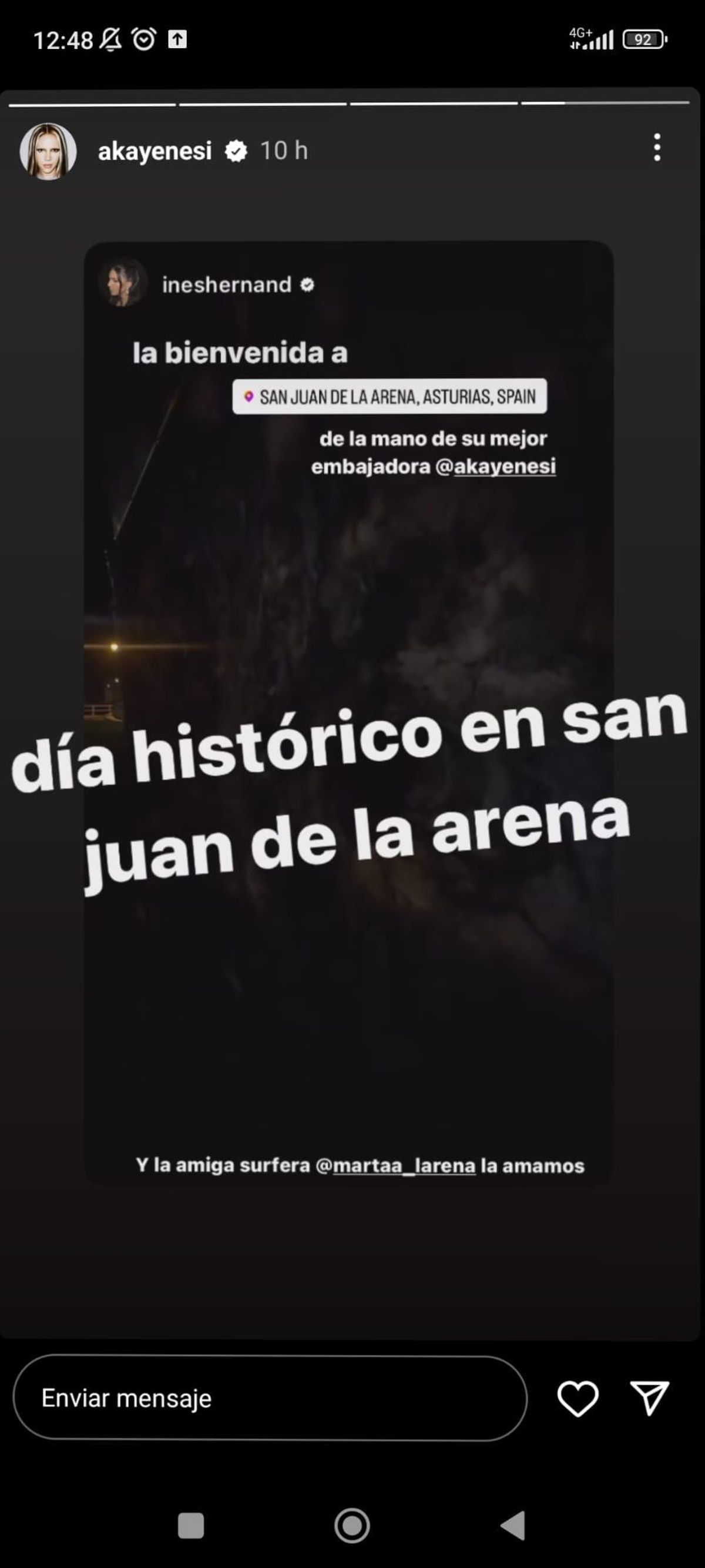Share the story via paper plane icon
705x1568 pixels.
pos(649,1398)
